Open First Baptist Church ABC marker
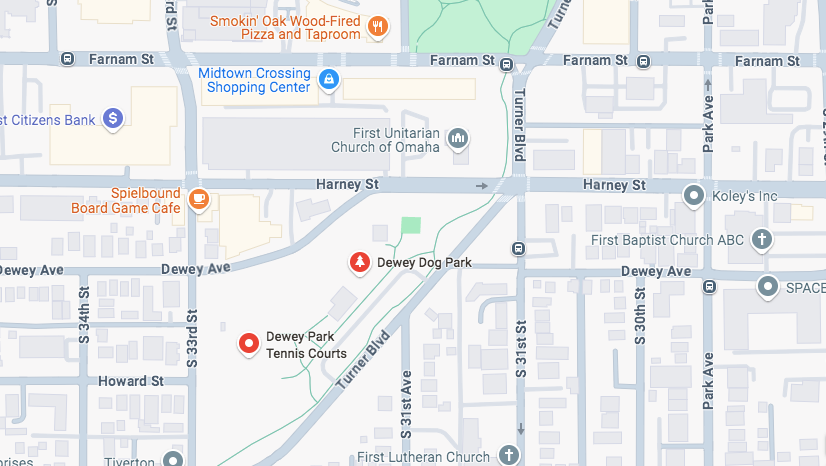Image resolution: width=826 pixels, height=466 pixels. coord(762,240)
